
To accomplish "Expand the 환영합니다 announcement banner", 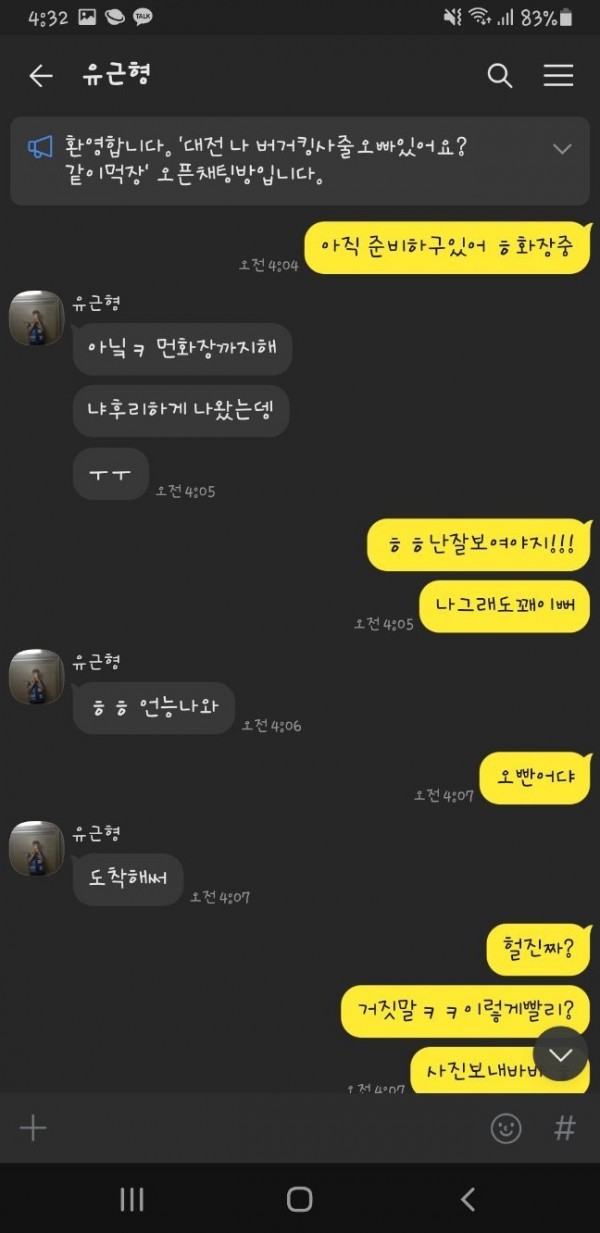I will (x=562, y=149).
